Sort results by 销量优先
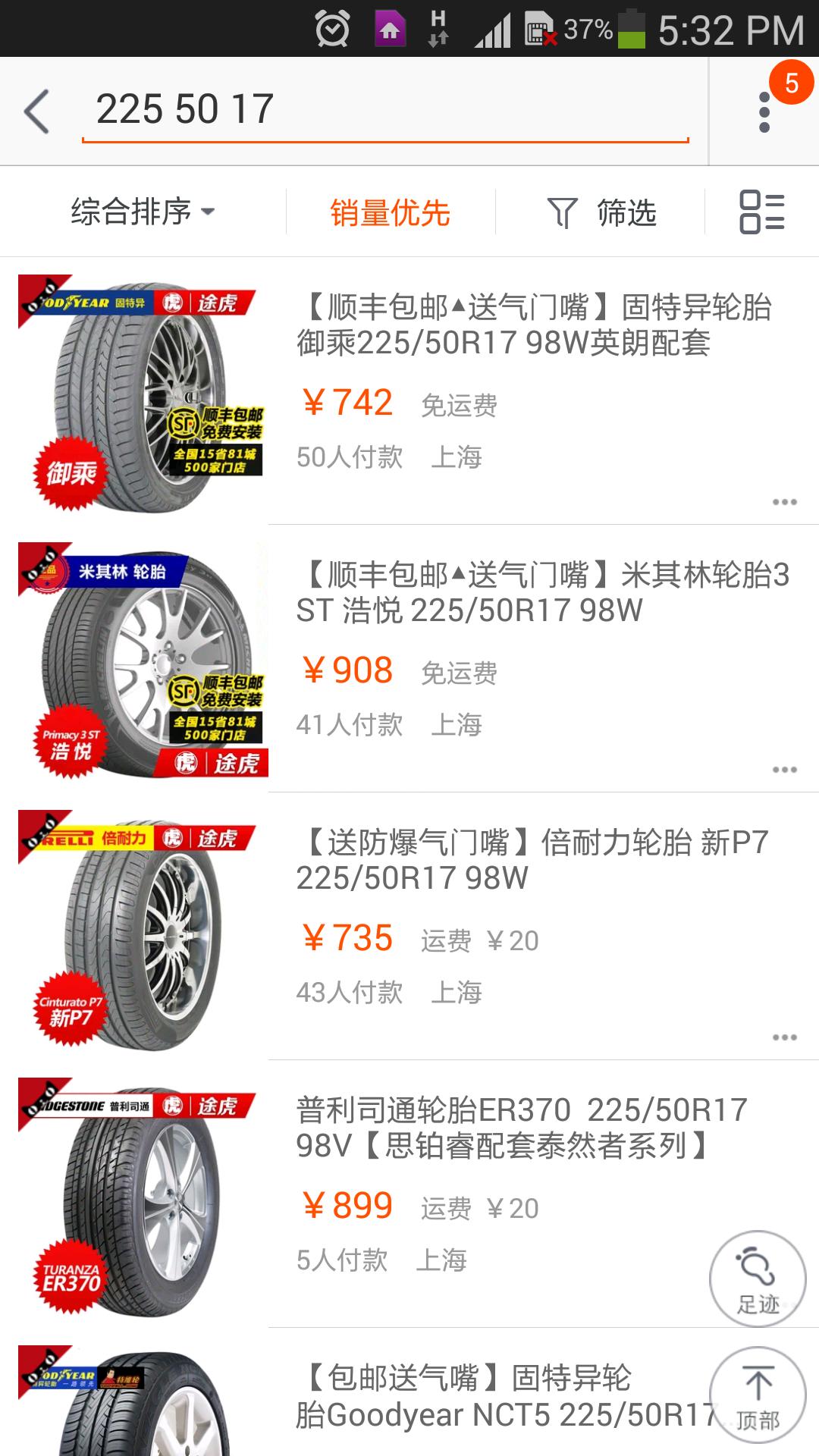The height and width of the screenshot is (1456, 819). 390,212
